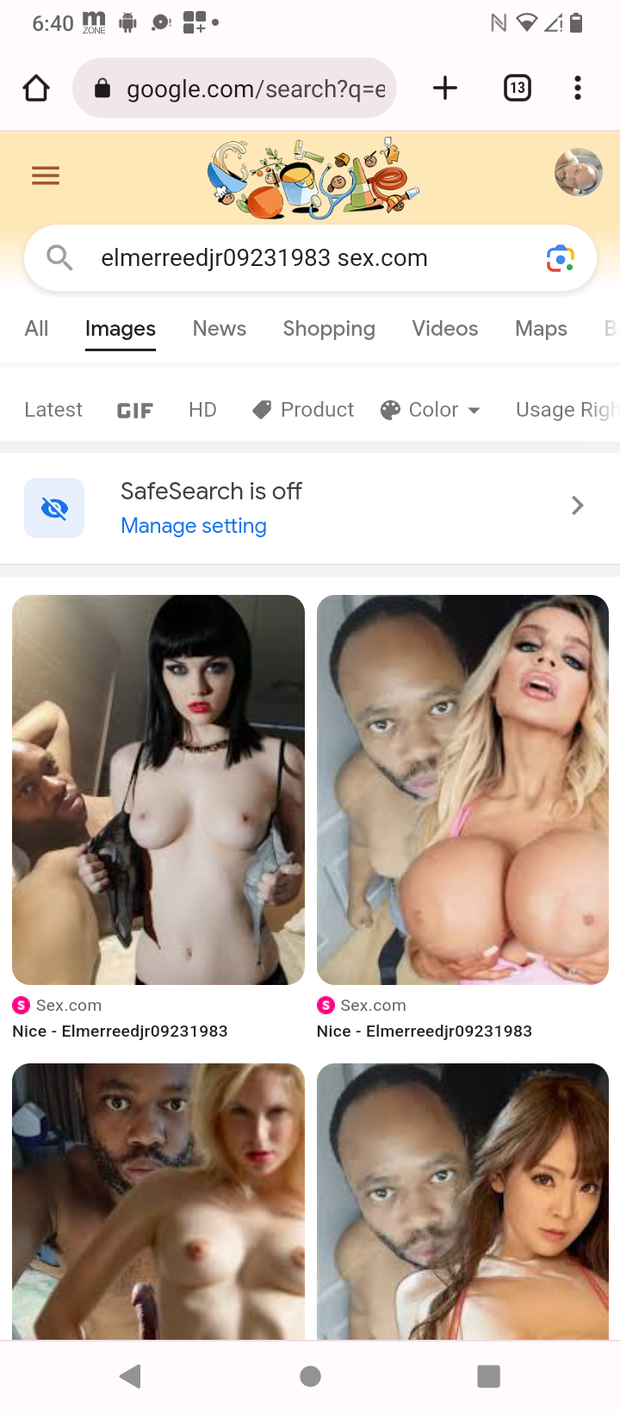Open the Google account profile picture
Viewport: 620px width, 1412px height.
(578, 173)
